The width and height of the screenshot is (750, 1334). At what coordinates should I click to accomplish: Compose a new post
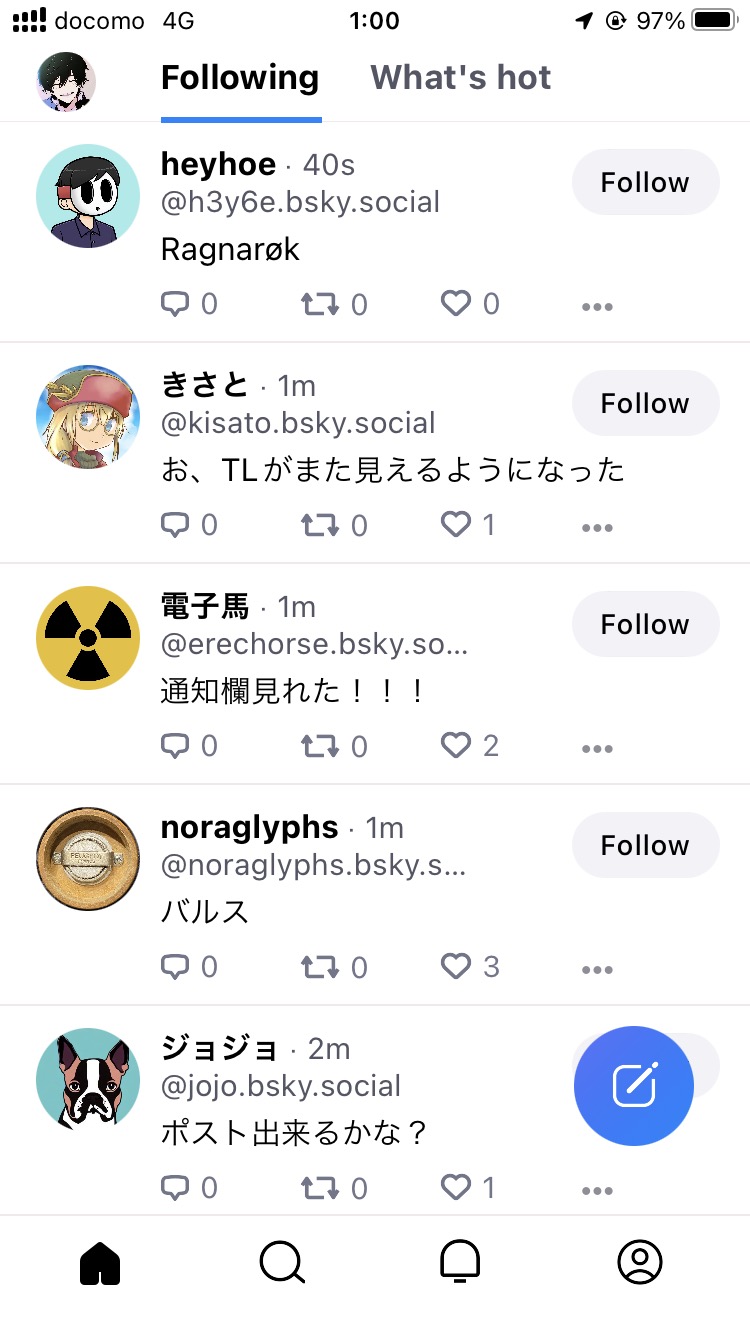[x=633, y=1086]
